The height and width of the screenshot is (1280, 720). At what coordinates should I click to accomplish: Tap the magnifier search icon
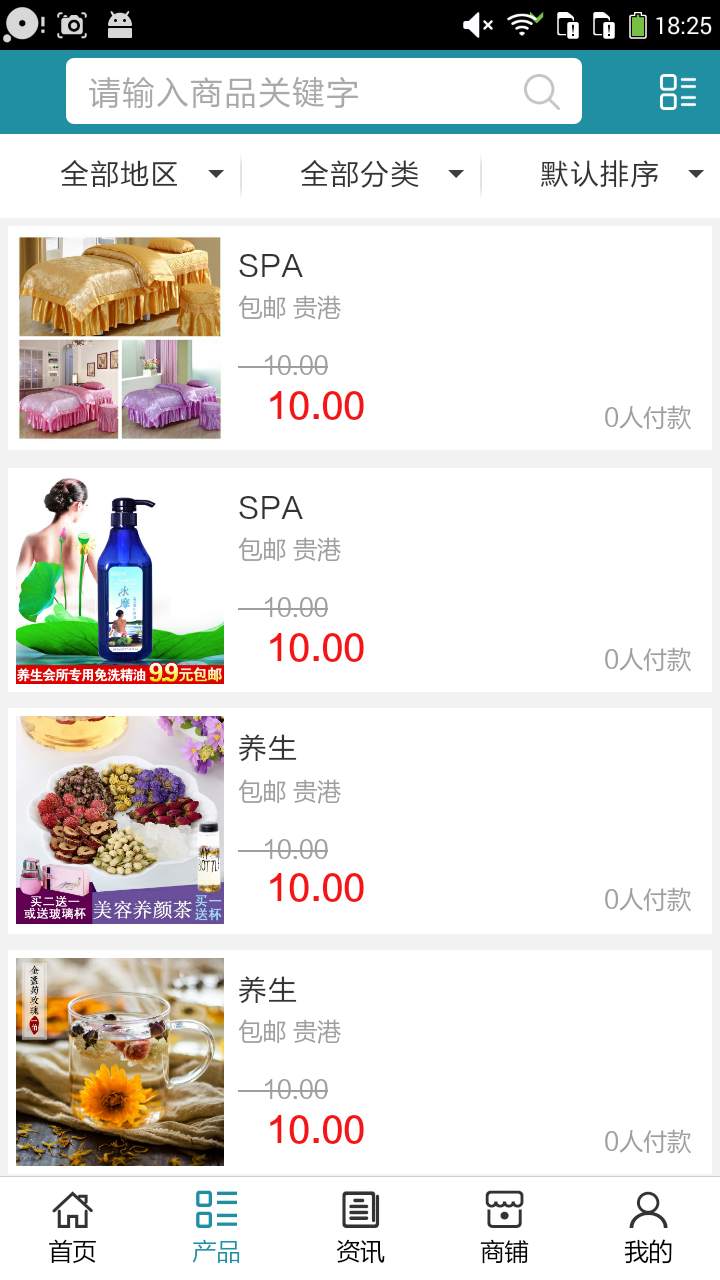[541, 92]
